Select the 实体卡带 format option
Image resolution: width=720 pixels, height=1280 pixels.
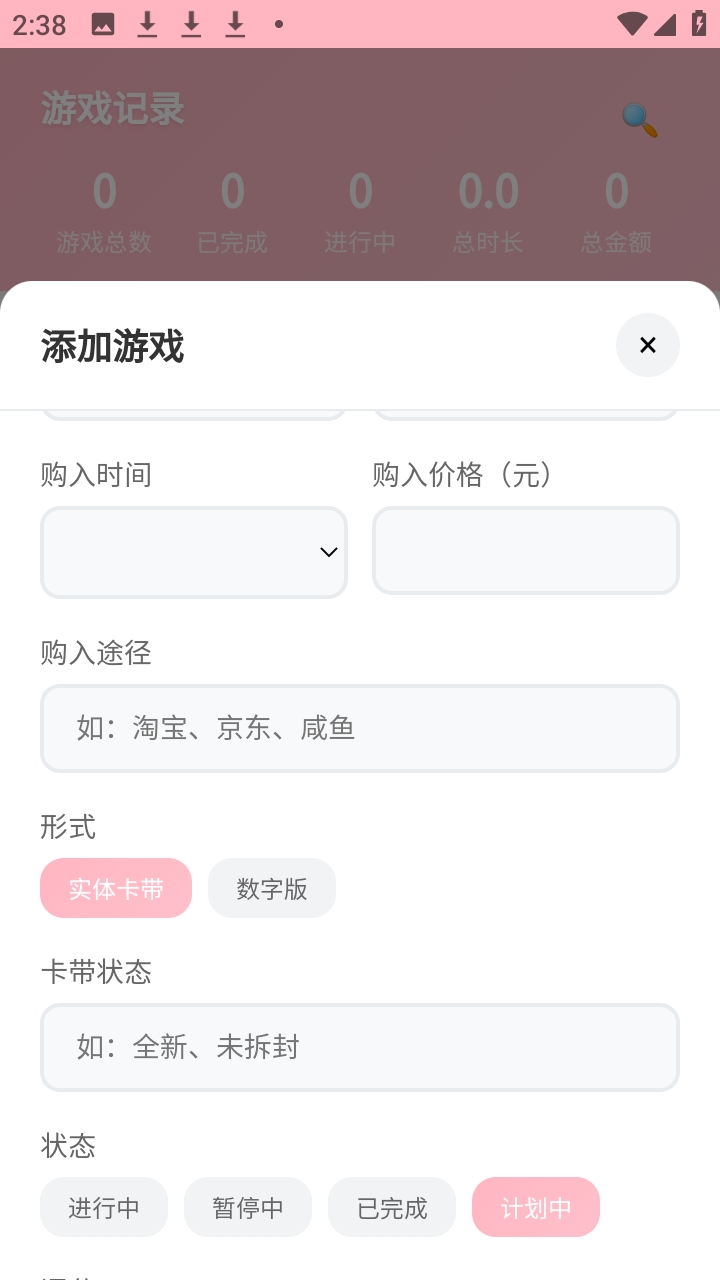[116, 887]
